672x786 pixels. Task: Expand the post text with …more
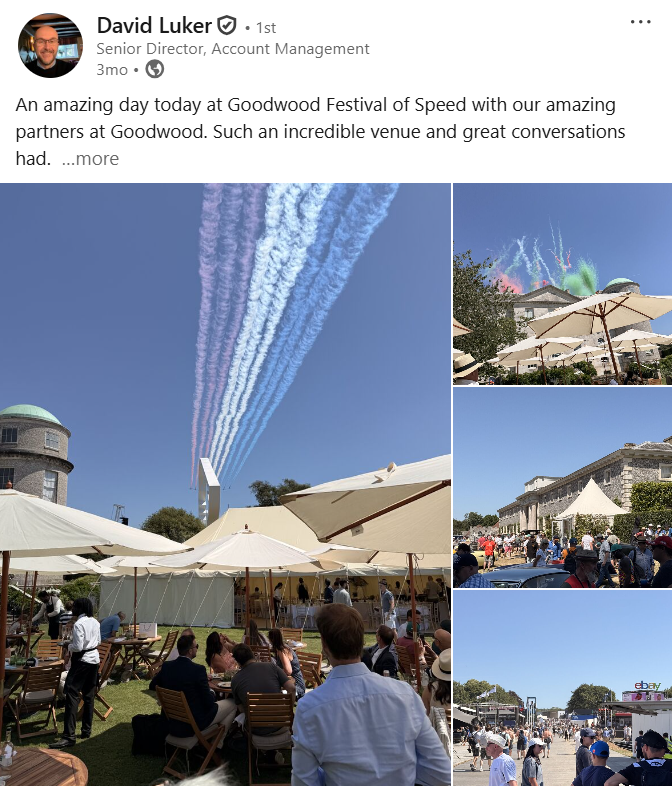[90, 159]
